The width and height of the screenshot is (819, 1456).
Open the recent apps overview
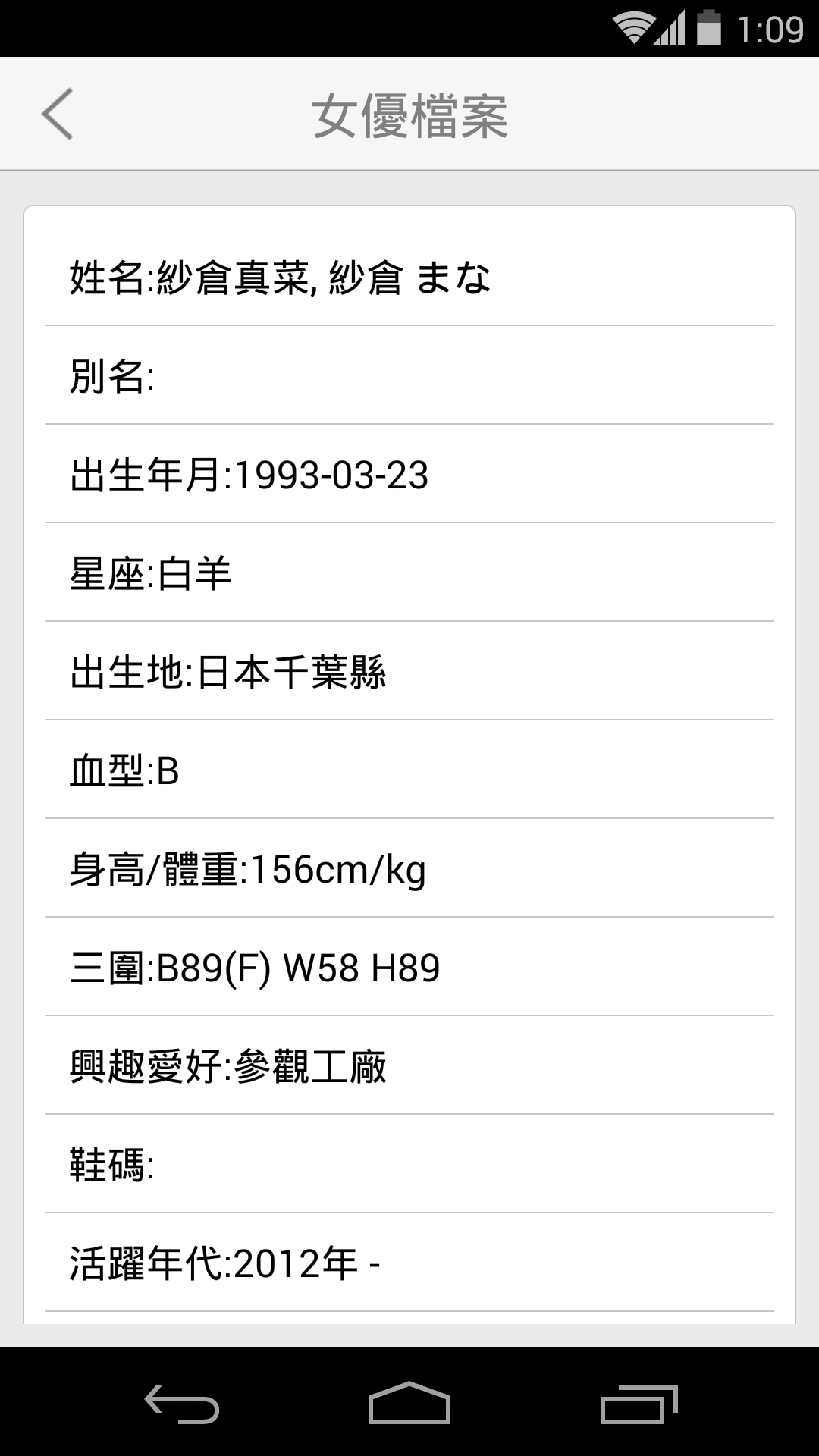point(638,1403)
